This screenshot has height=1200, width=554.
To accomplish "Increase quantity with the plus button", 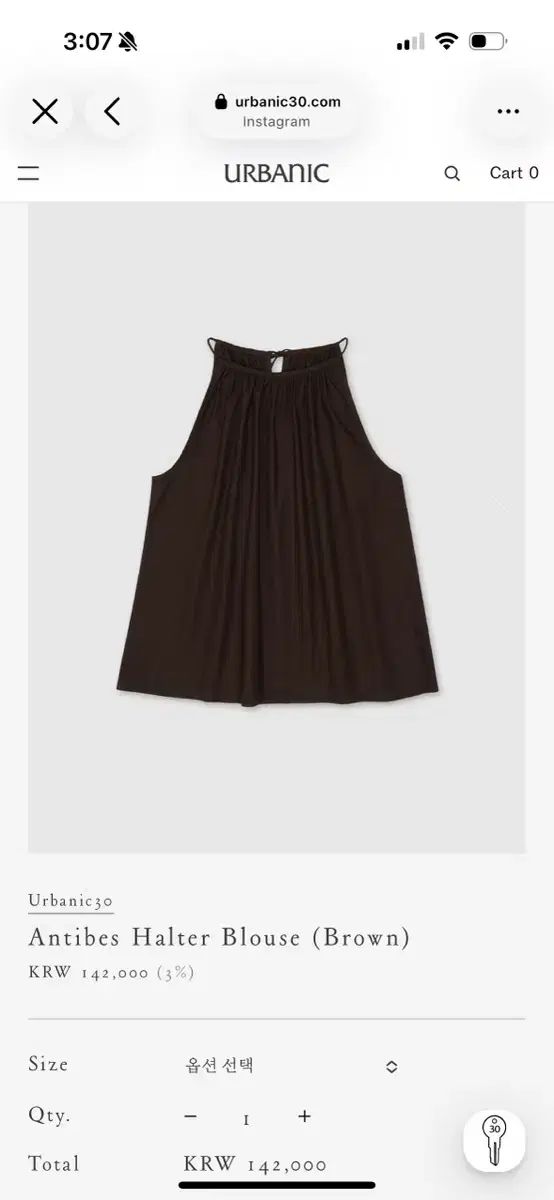I will pos(305,1116).
